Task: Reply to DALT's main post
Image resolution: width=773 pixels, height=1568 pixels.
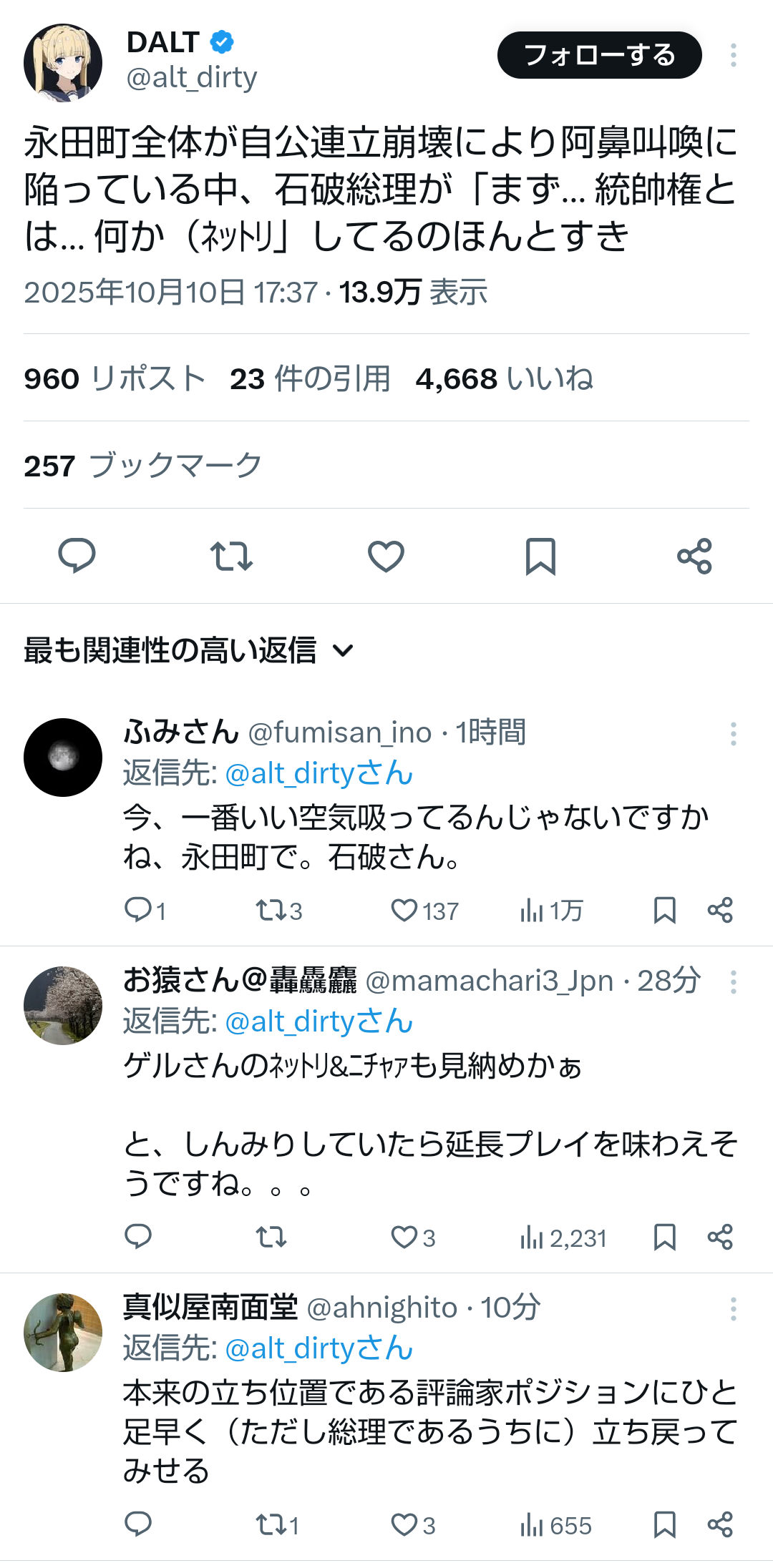Action: click(x=77, y=556)
